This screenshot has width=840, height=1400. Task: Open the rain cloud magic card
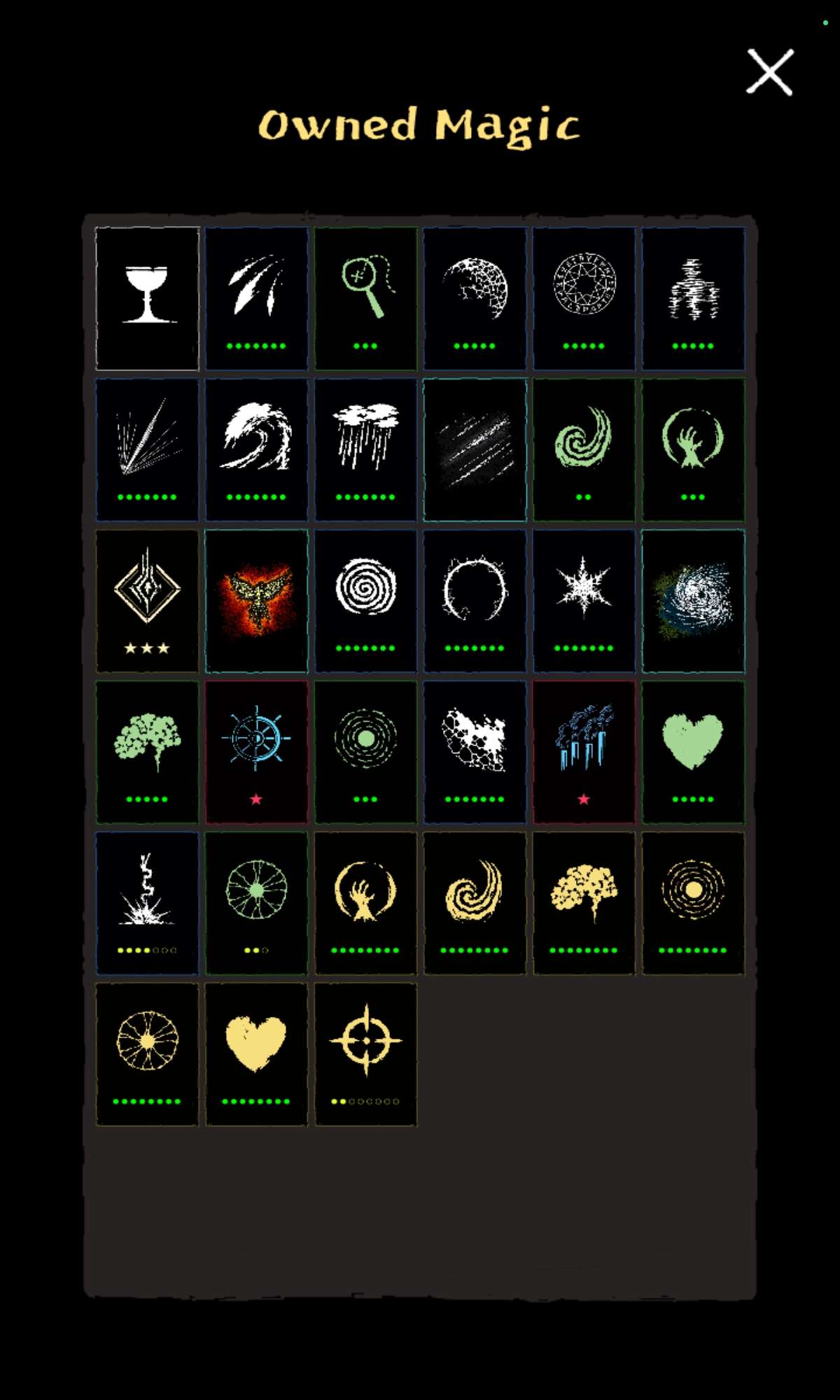click(x=365, y=449)
